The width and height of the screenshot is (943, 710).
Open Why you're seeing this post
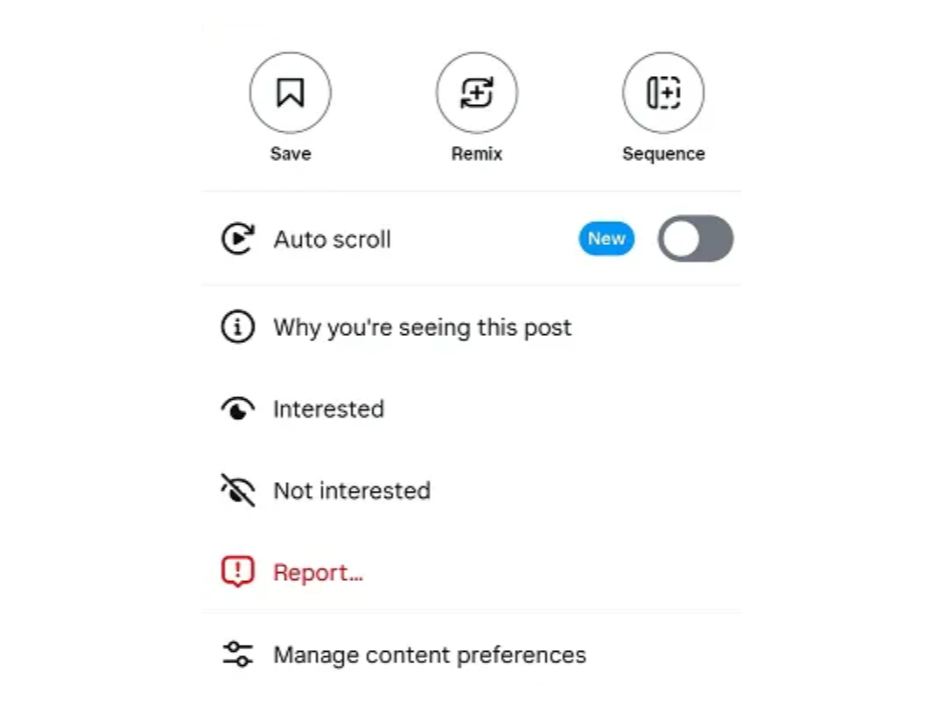tap(472, 328)
